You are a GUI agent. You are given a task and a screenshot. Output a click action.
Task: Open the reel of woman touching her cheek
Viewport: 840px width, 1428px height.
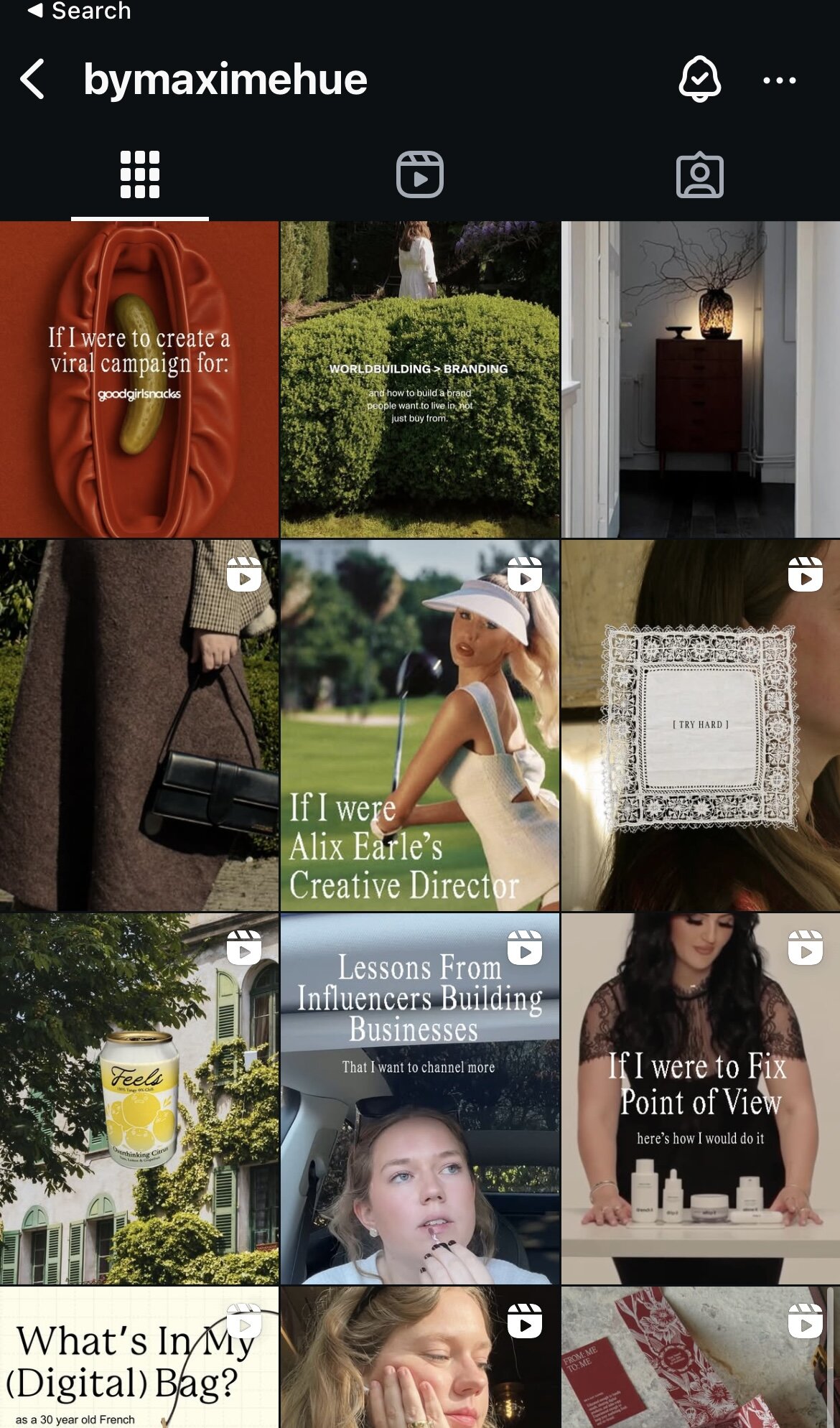[419, 1357]
